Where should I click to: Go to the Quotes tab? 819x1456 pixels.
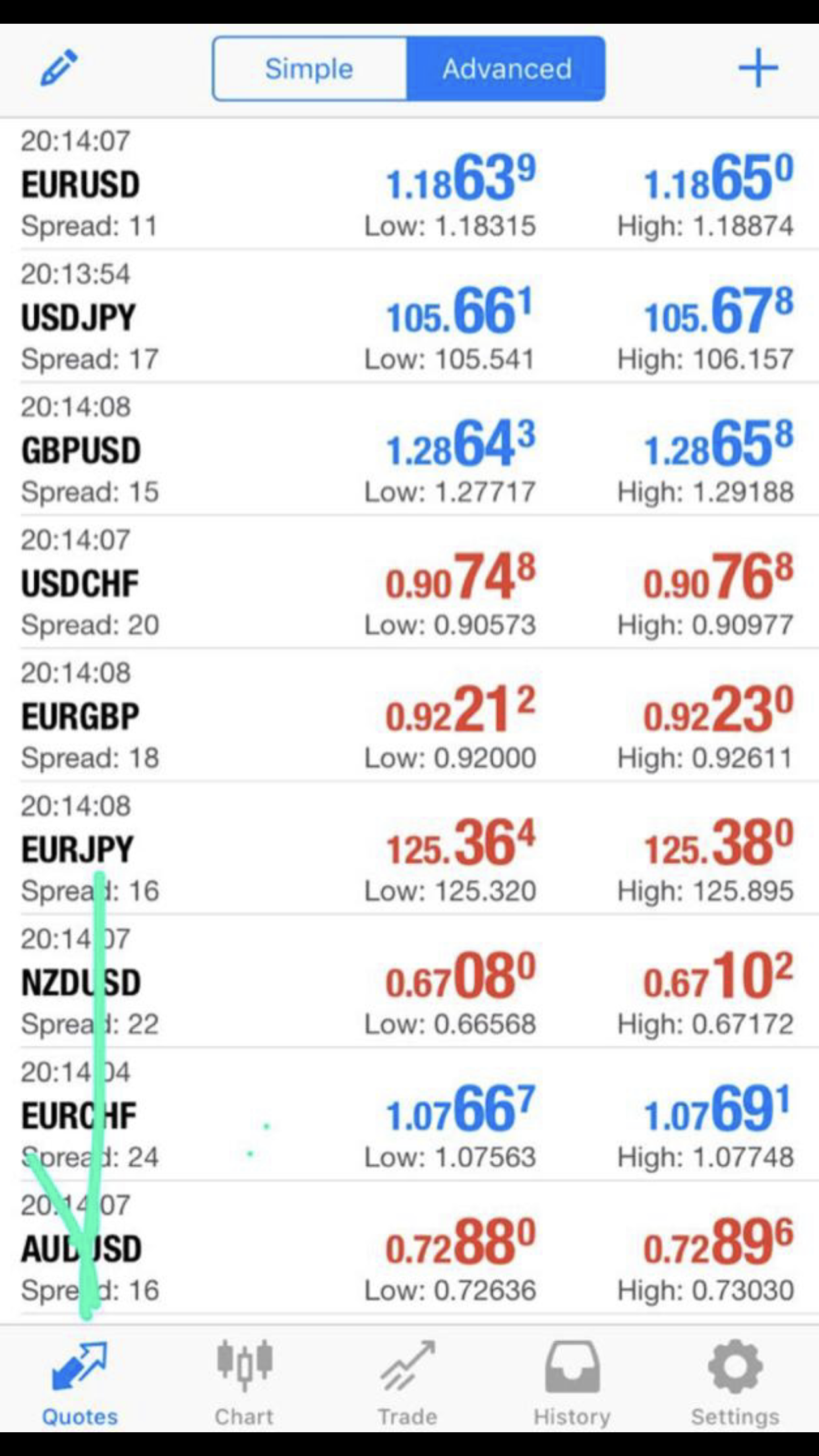coord(80,1378)
